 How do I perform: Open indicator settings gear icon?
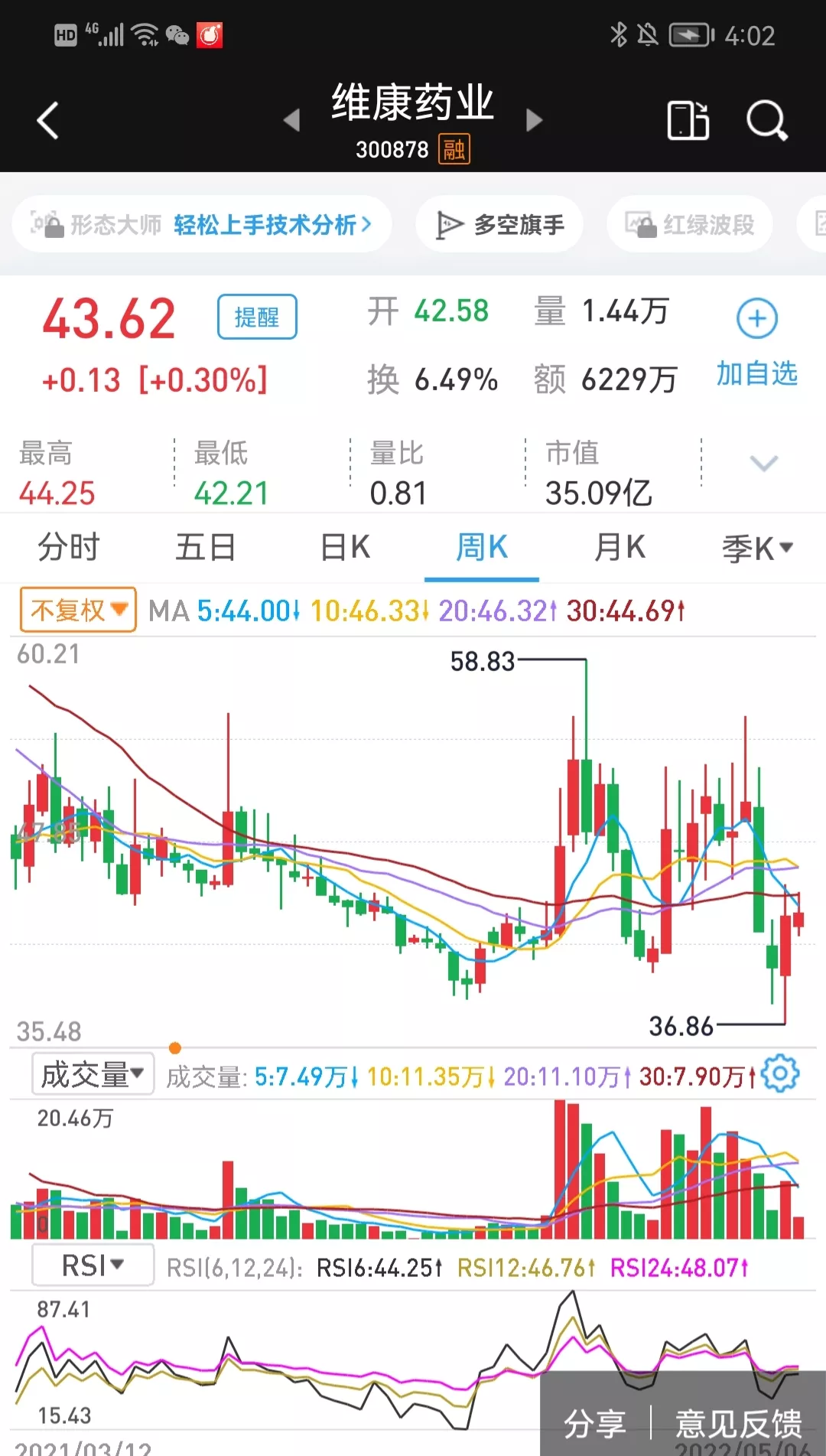tap(780, 1074)
